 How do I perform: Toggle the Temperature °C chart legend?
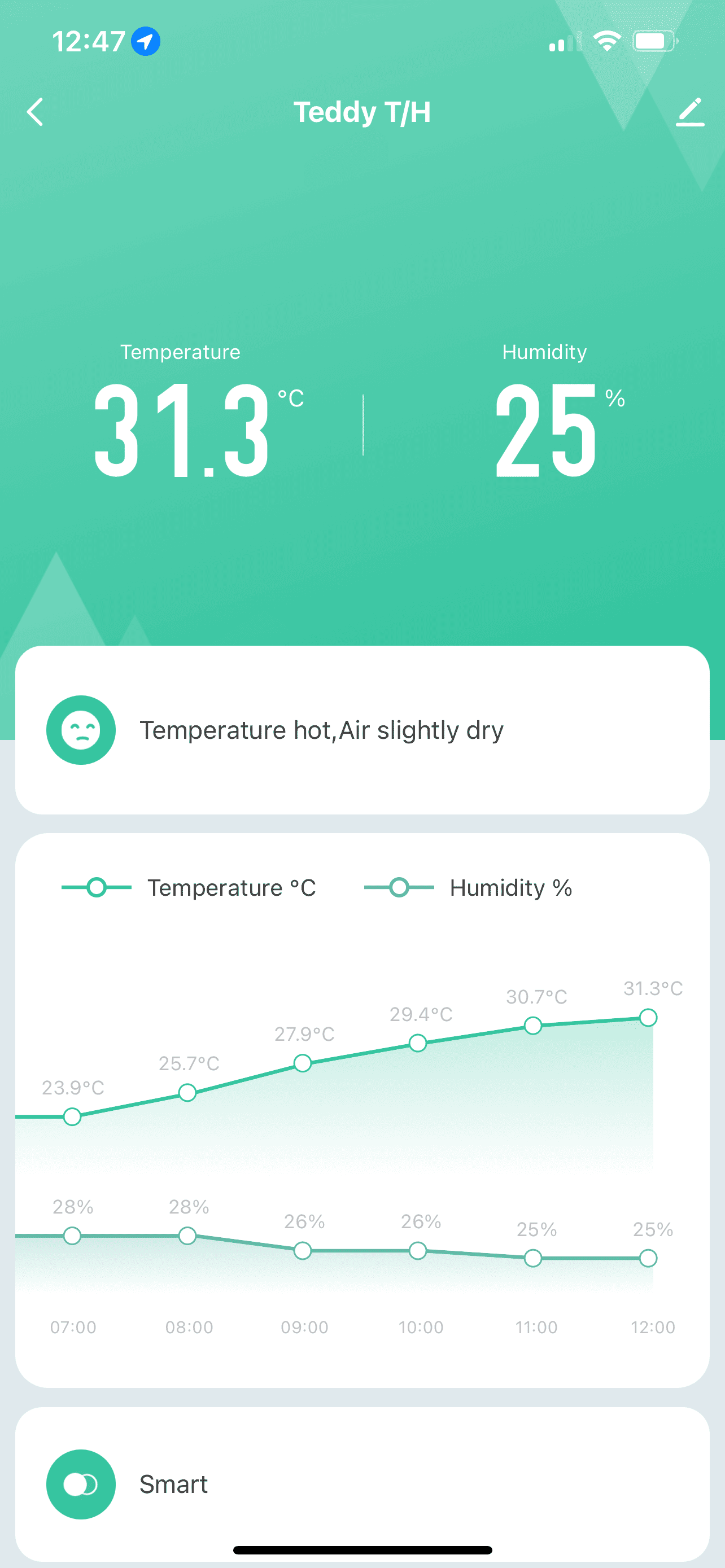pos(189,887)
